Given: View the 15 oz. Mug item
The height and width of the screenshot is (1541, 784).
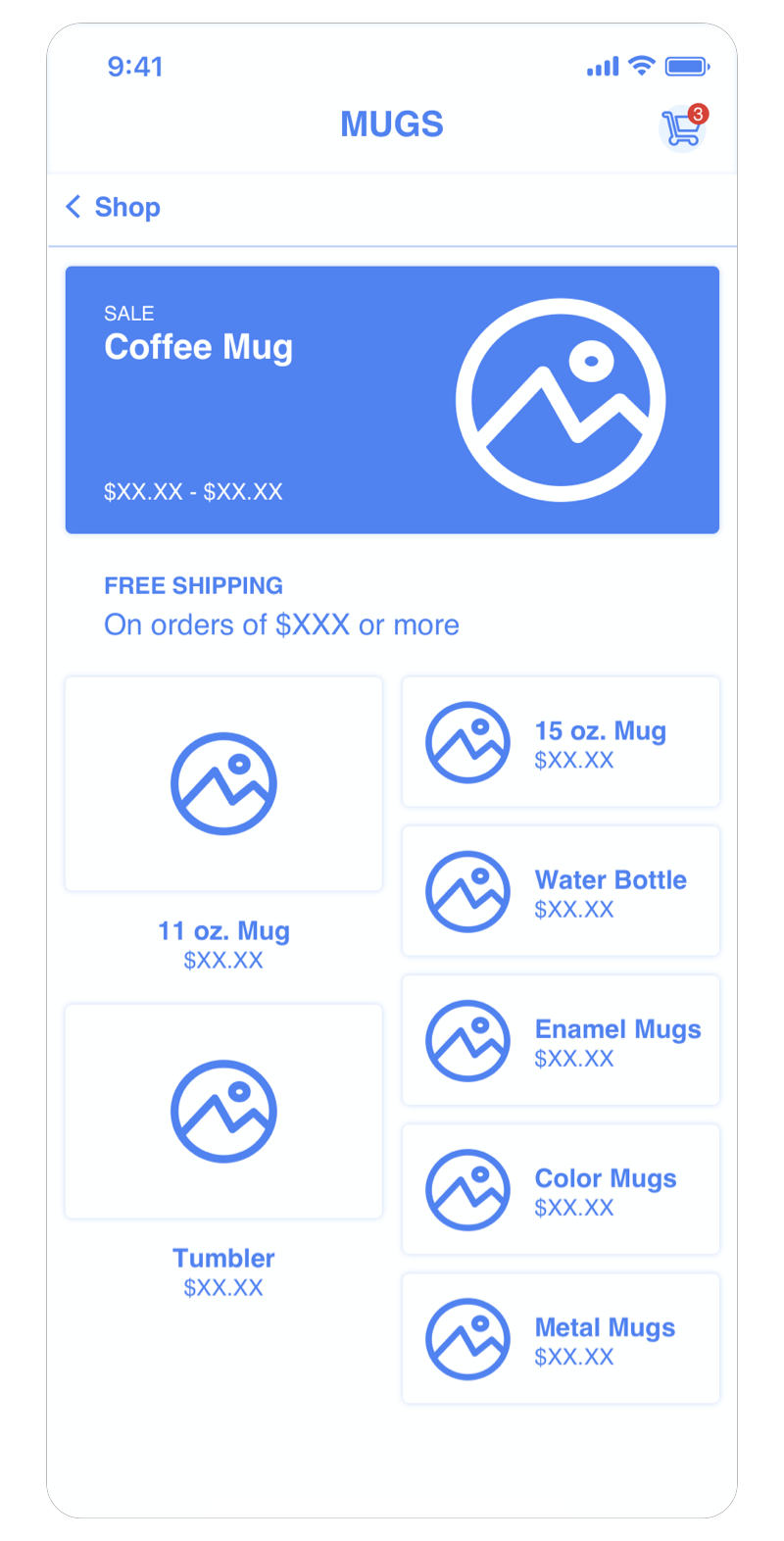Looking at the screenshot, I should point(561,742).
